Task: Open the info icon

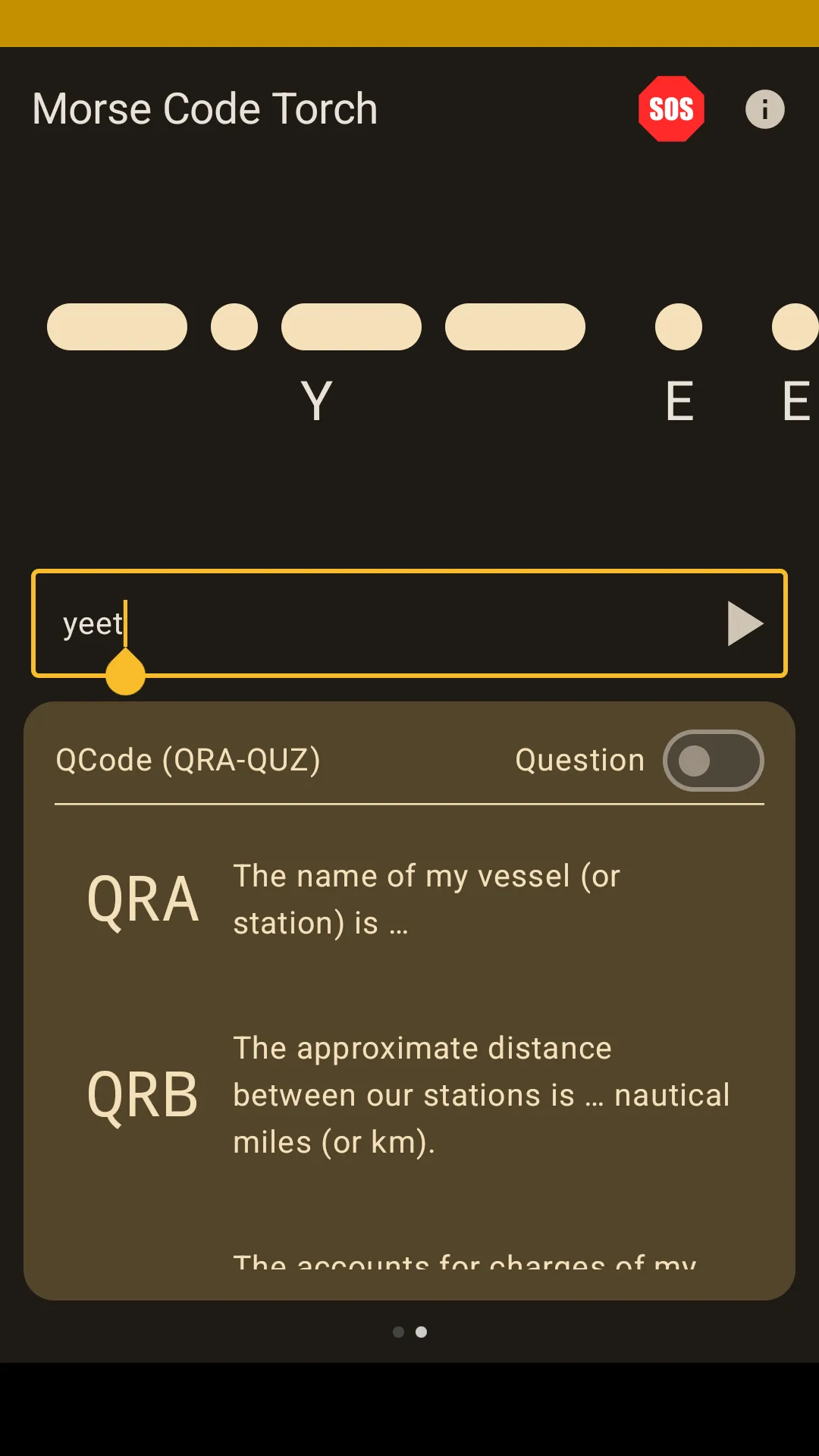Action: (764, 109)
